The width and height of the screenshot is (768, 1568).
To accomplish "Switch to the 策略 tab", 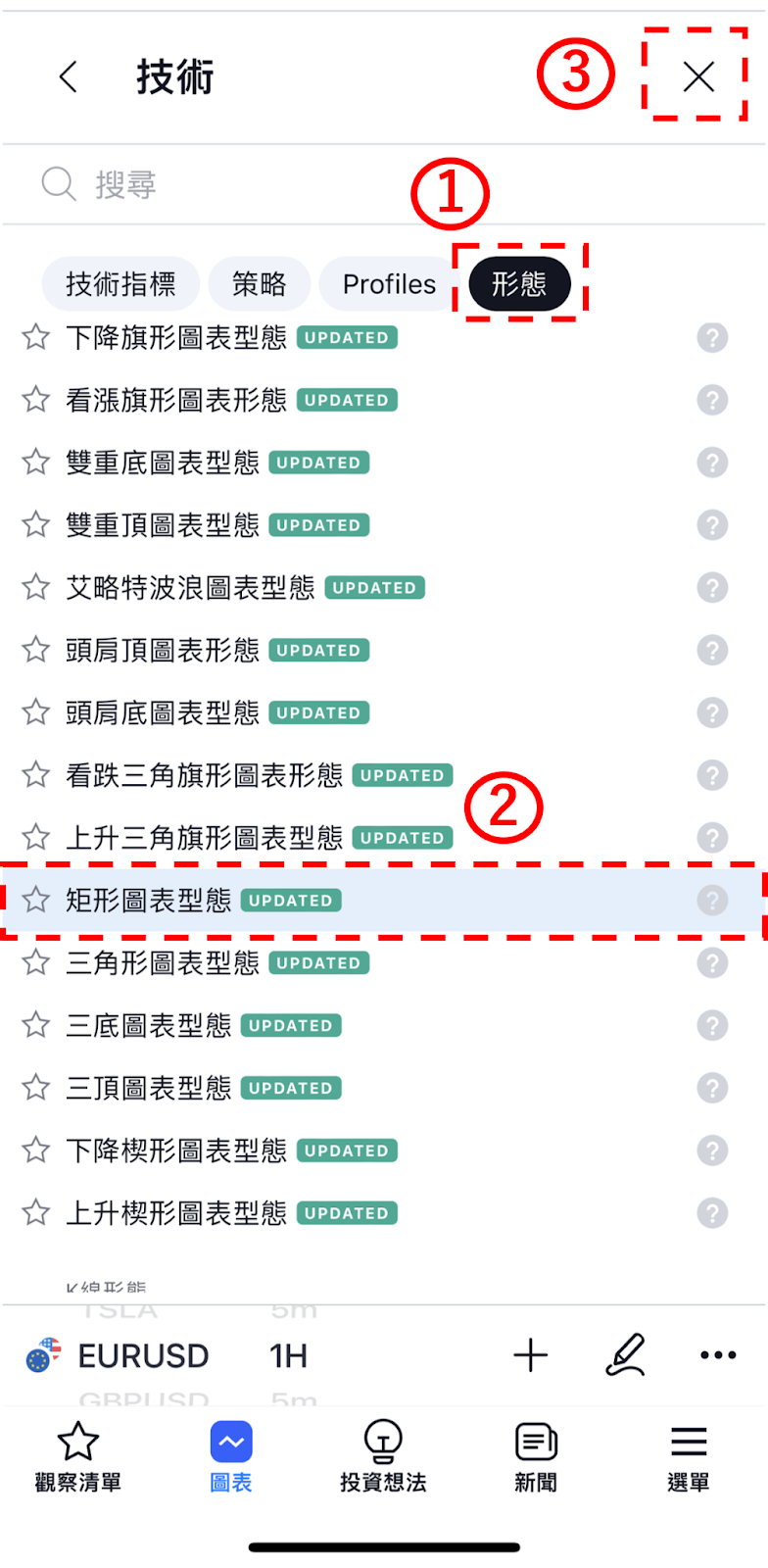I will pyautogui.click(x=260, y=284).
